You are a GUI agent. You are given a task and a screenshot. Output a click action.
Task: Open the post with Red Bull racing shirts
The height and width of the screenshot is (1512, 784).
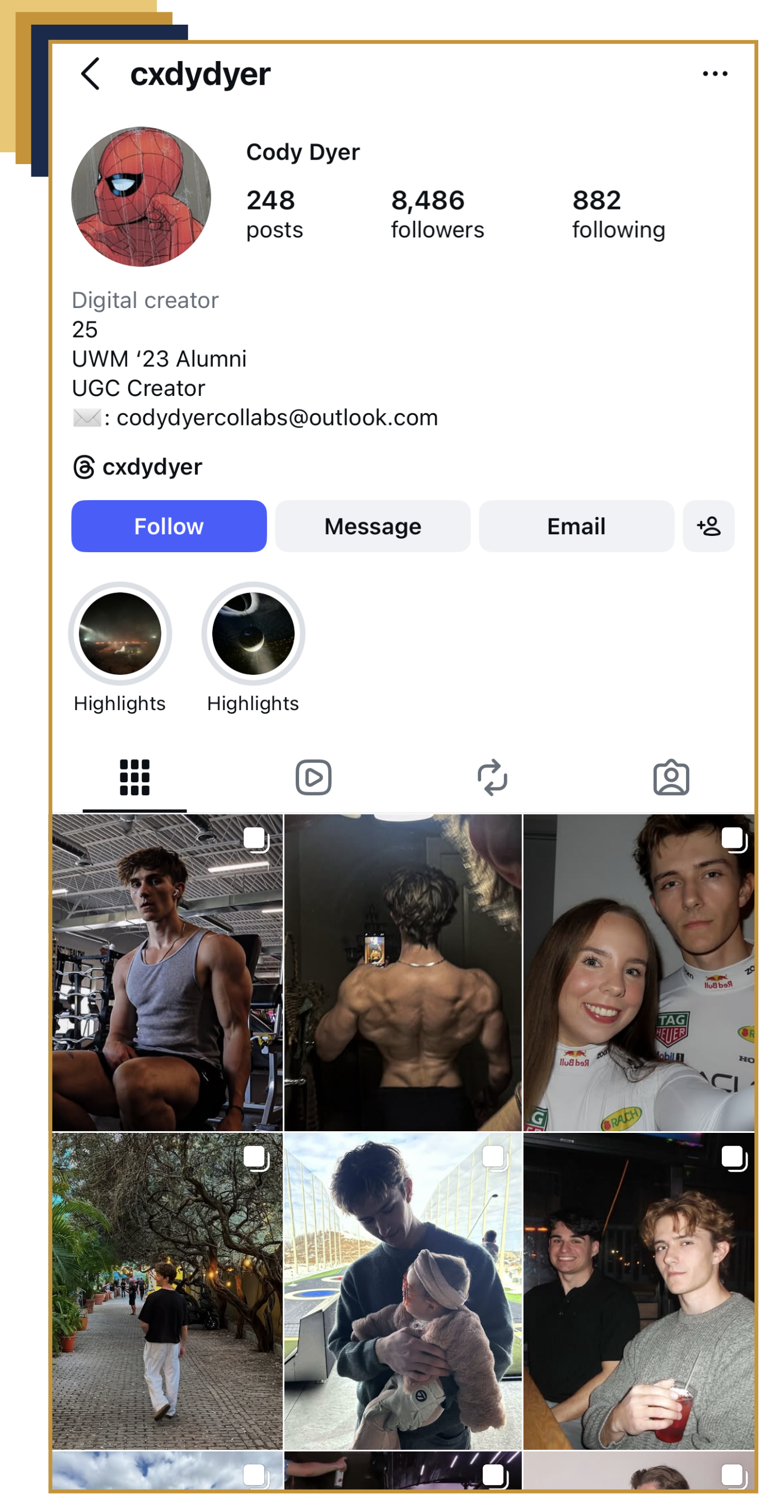coord(638,972)
